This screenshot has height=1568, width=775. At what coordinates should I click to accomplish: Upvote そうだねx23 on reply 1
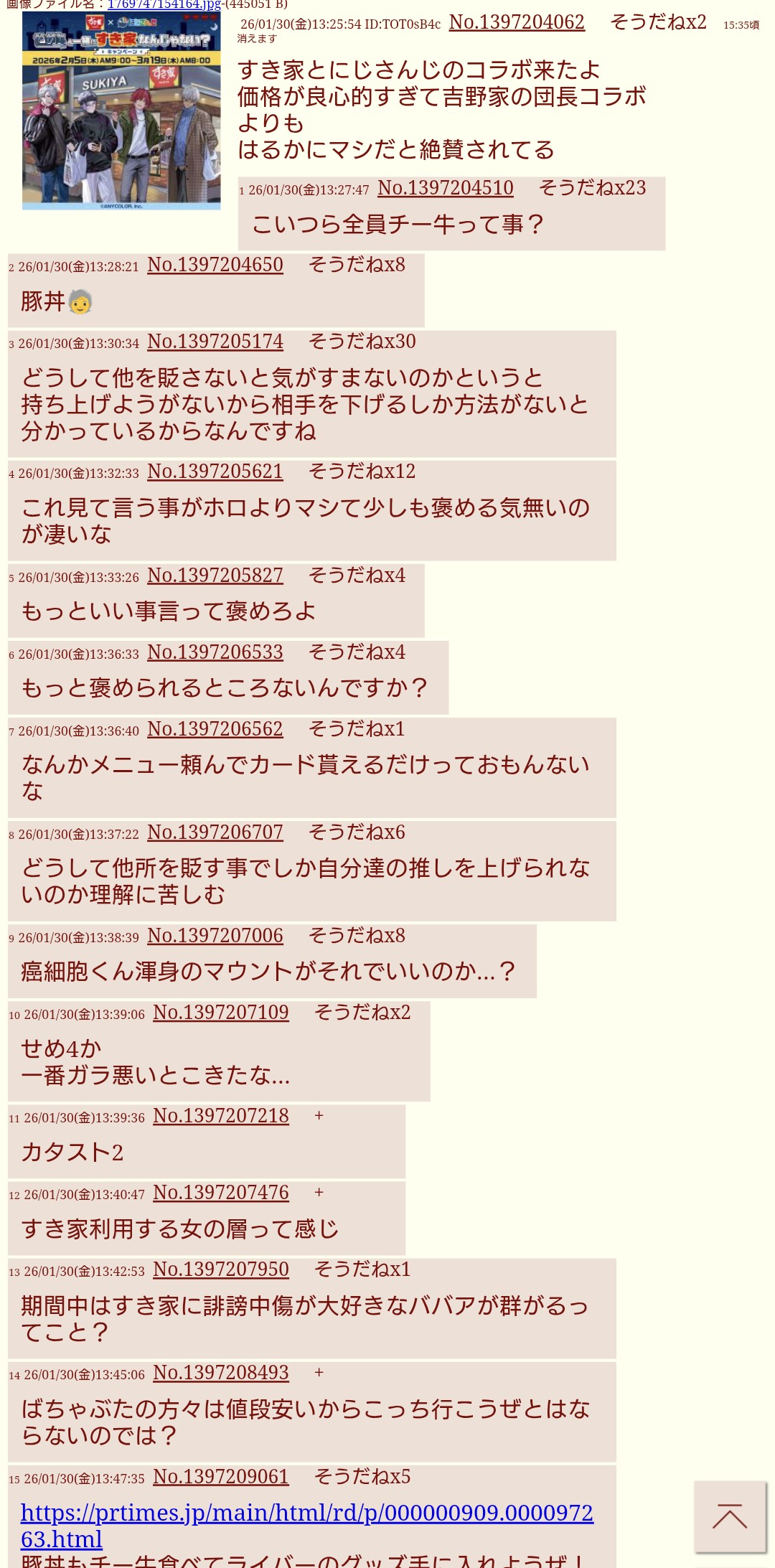click(x=592, y=188)
